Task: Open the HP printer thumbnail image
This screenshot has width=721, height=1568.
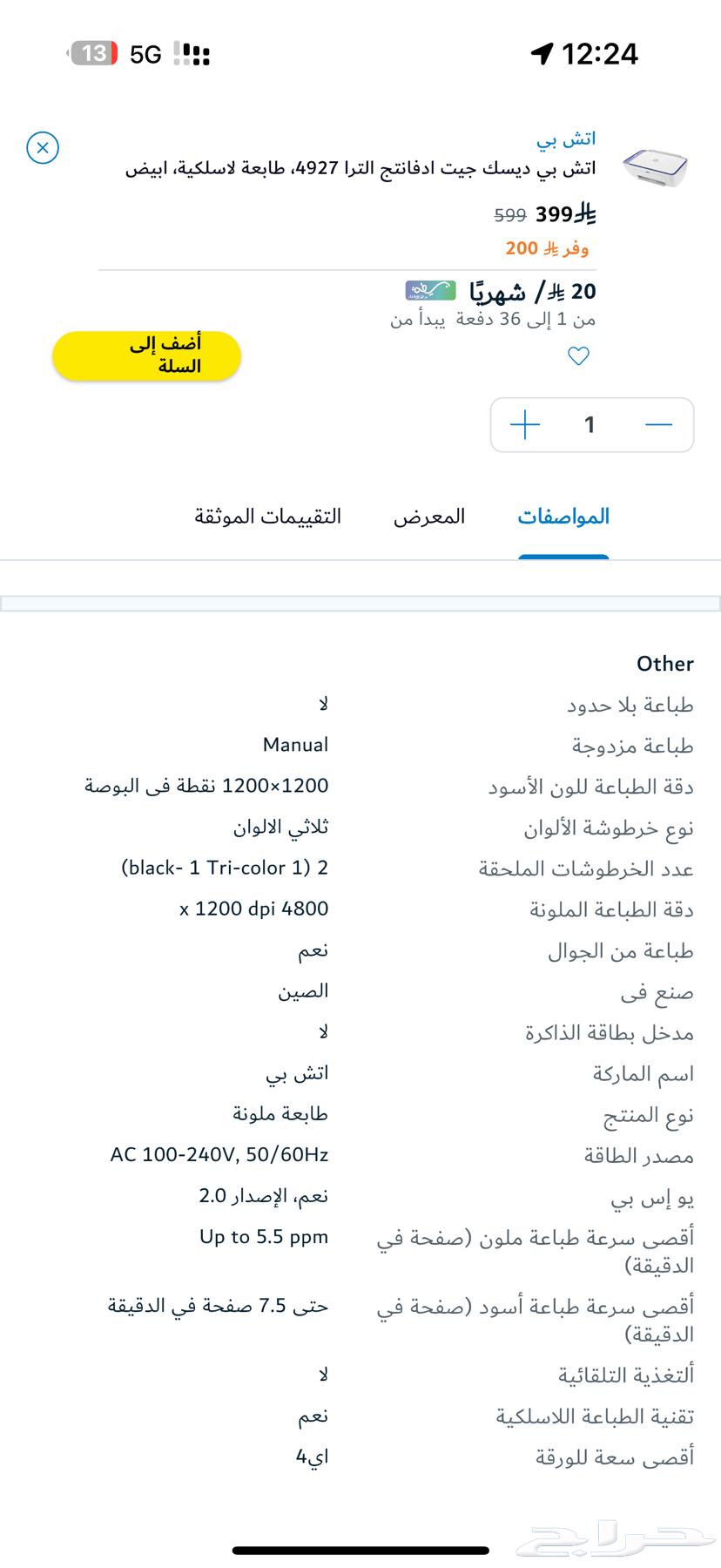Action: (655, 166)
